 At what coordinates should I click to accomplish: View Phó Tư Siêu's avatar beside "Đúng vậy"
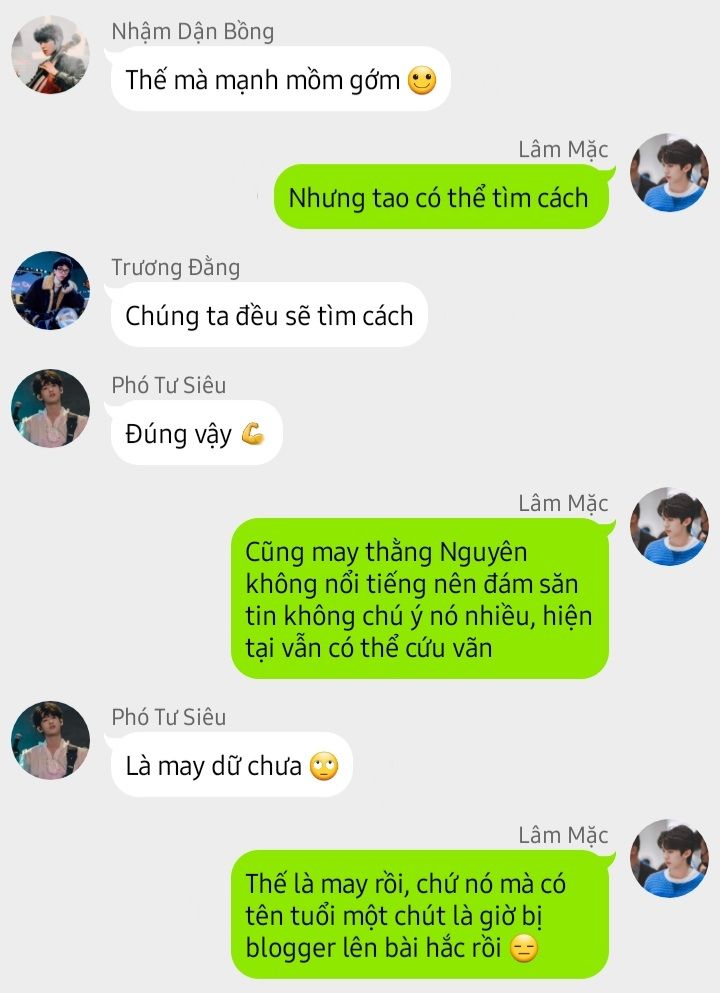pyautogui.click(x=50, y=408)
